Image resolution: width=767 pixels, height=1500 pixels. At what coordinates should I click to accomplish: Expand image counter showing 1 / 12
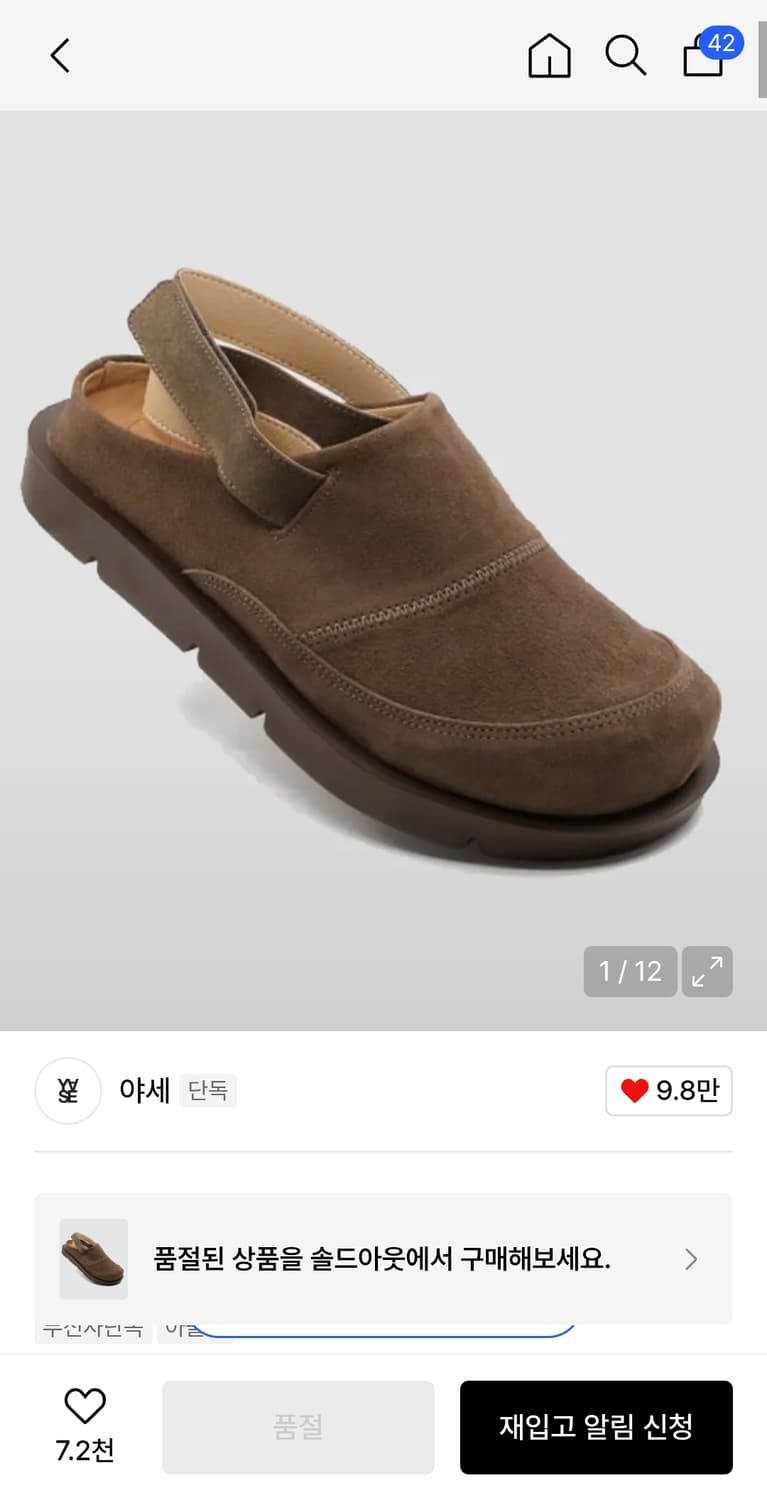[x=630, y=971]
